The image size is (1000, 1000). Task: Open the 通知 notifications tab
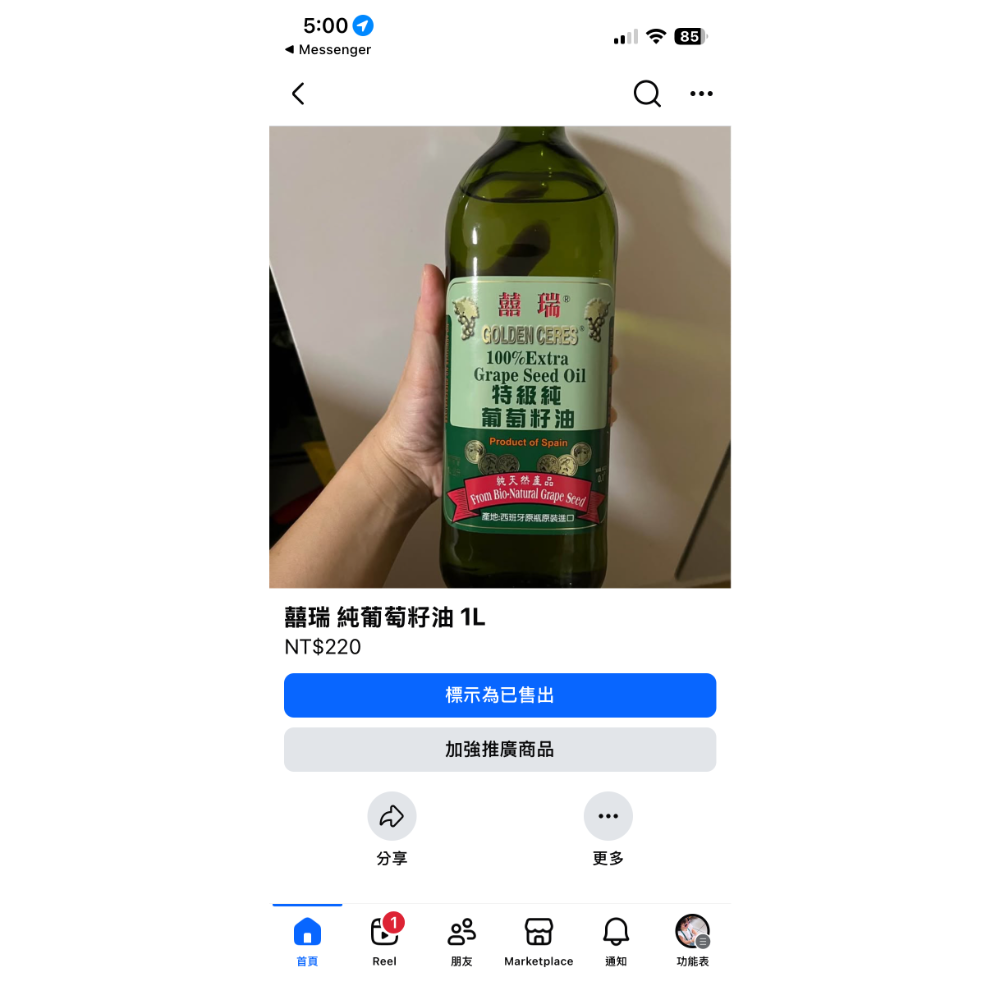pos(616,940)
